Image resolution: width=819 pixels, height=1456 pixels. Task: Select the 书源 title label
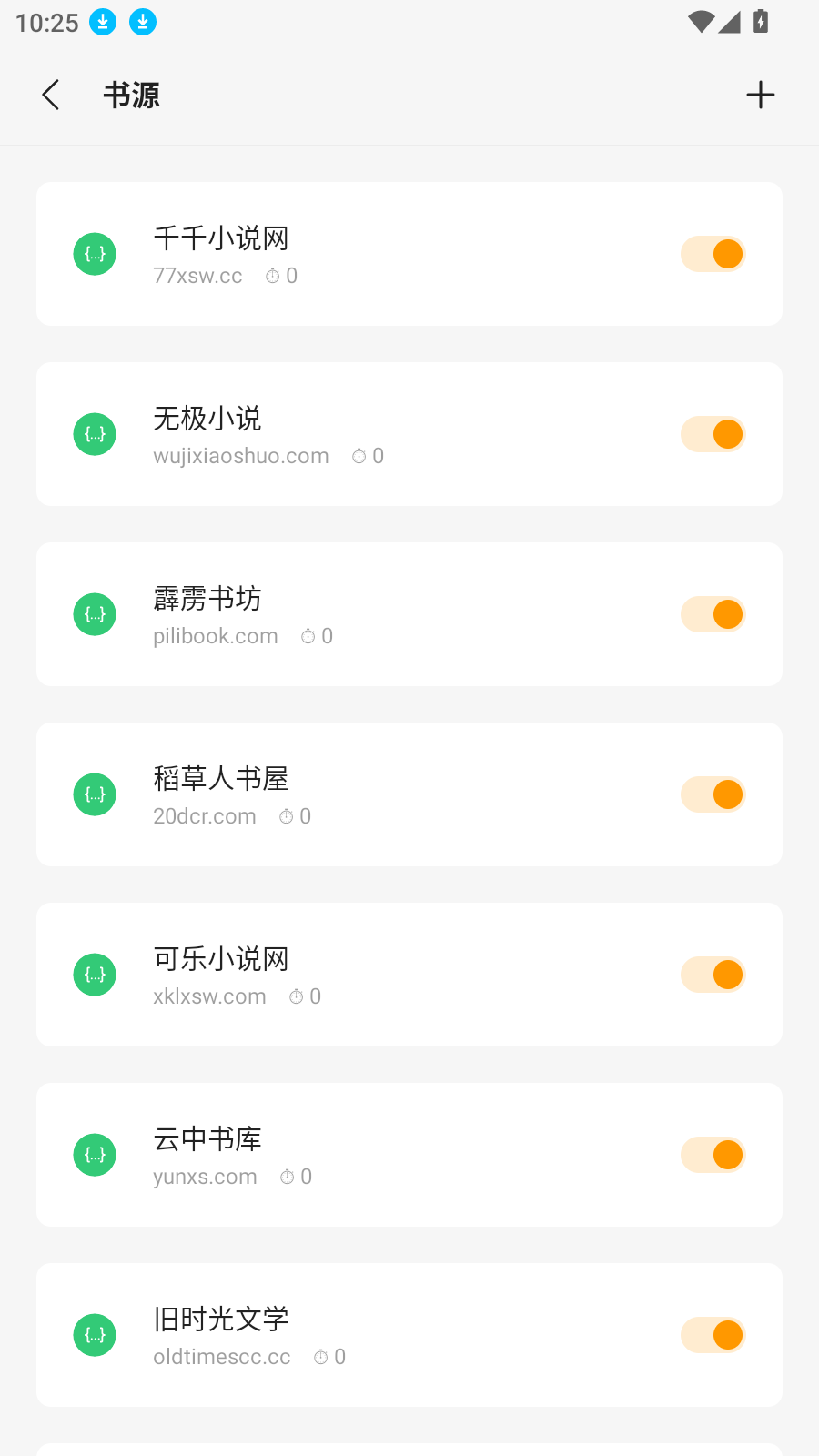[x=131, y=94]
